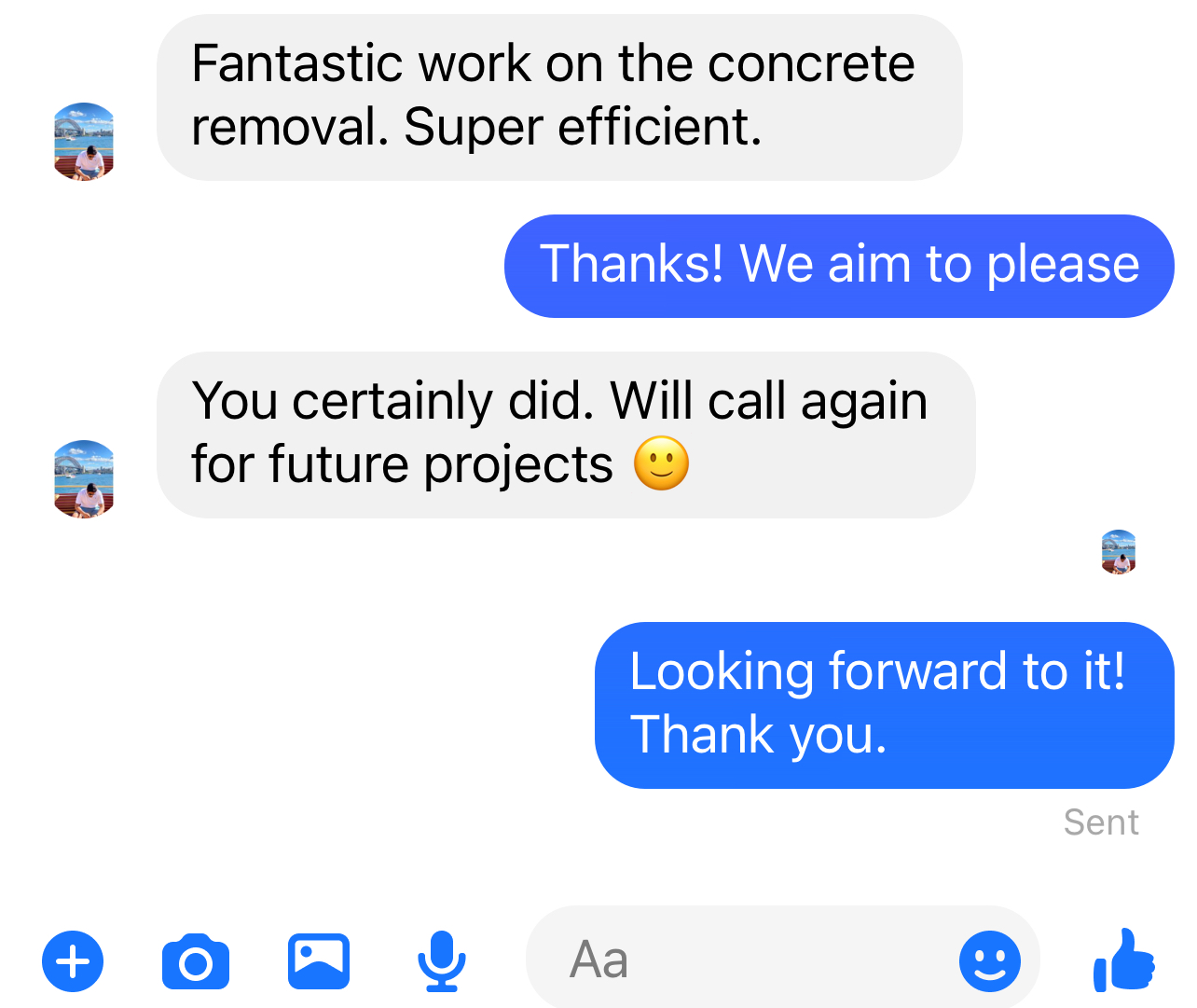Open the photo gallery picker
The height and width of the screenshot is (1008, 1197).
pyautogui.click(x=319, y=960)
